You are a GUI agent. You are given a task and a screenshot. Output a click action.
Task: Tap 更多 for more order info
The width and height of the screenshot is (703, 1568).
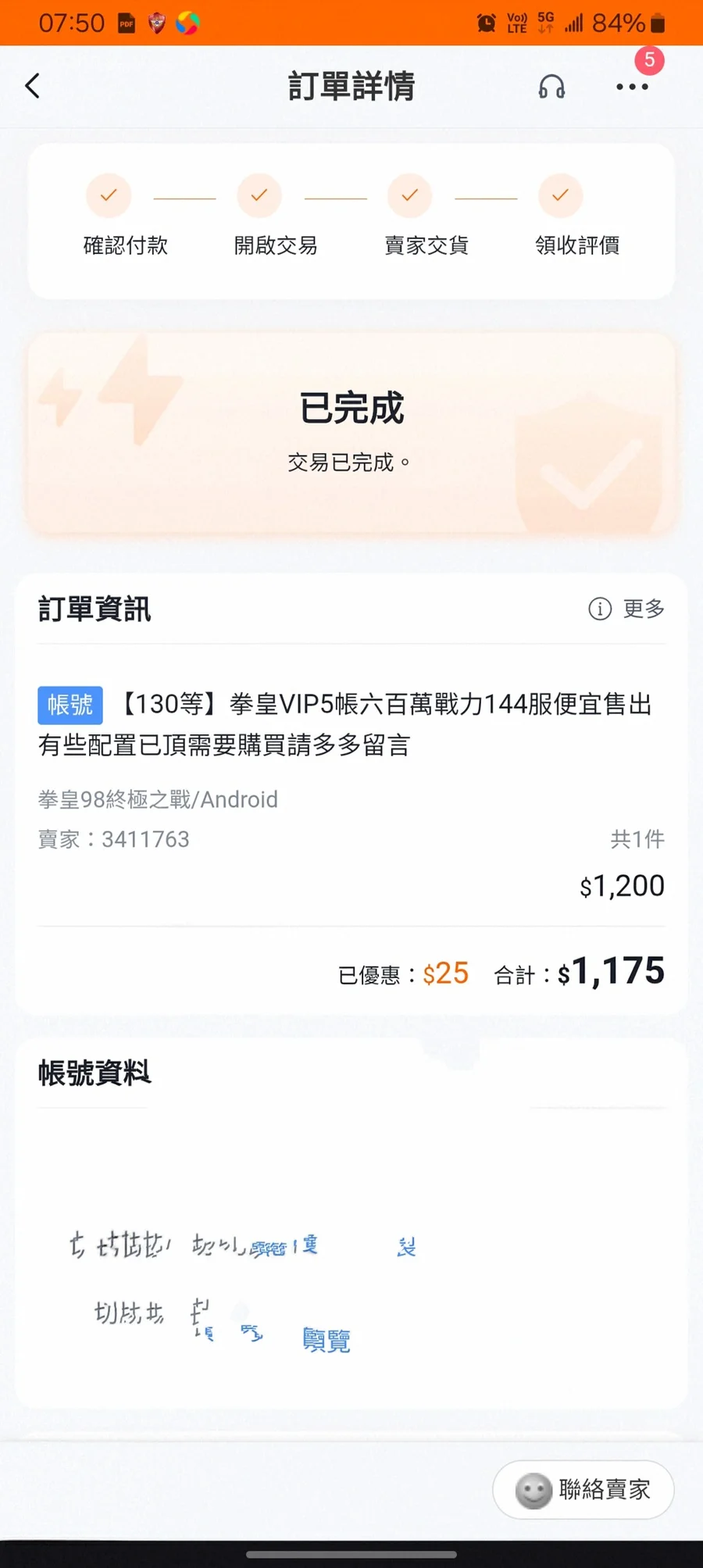(x=627, y=609)
